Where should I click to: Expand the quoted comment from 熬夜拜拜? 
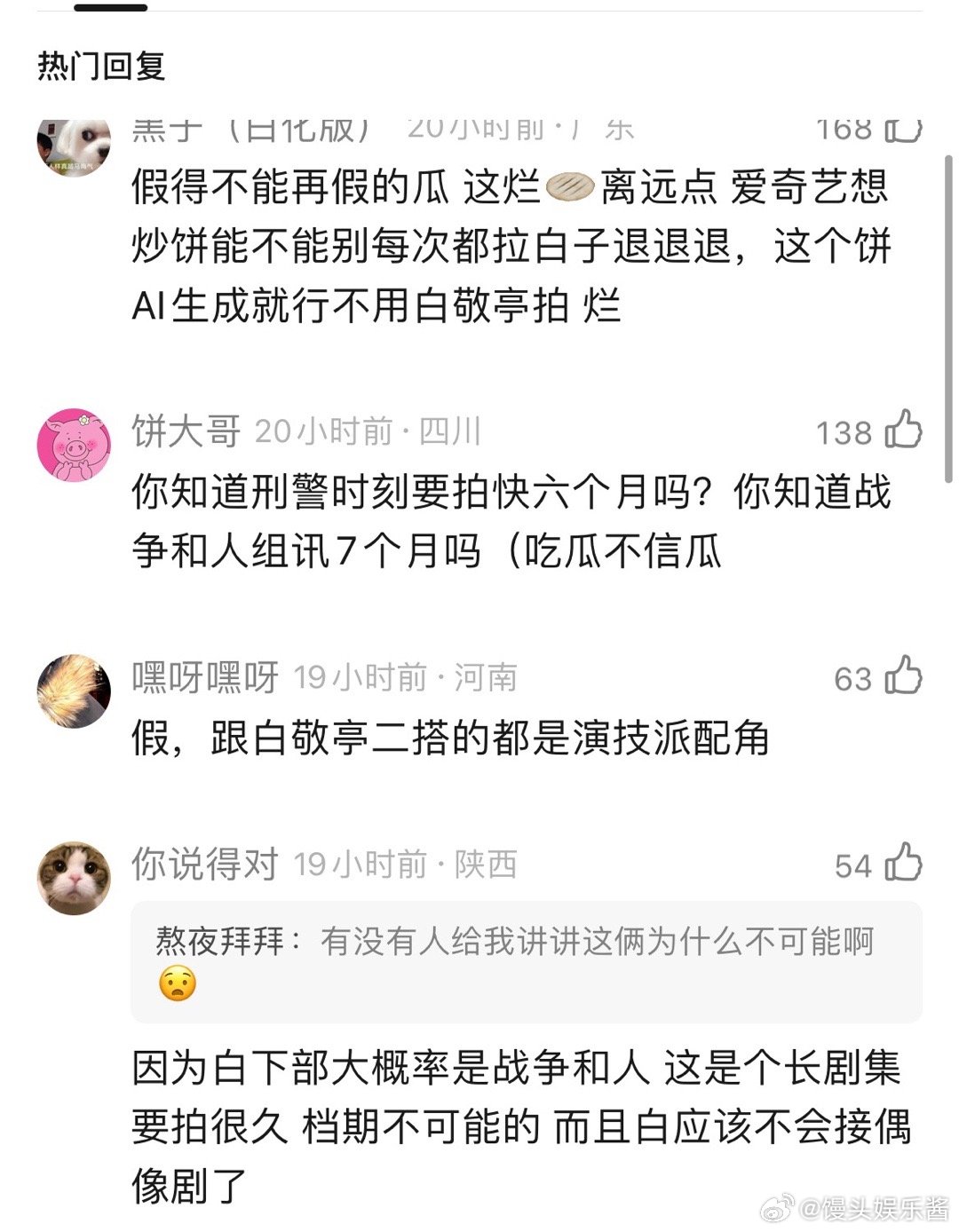(515, 959)
